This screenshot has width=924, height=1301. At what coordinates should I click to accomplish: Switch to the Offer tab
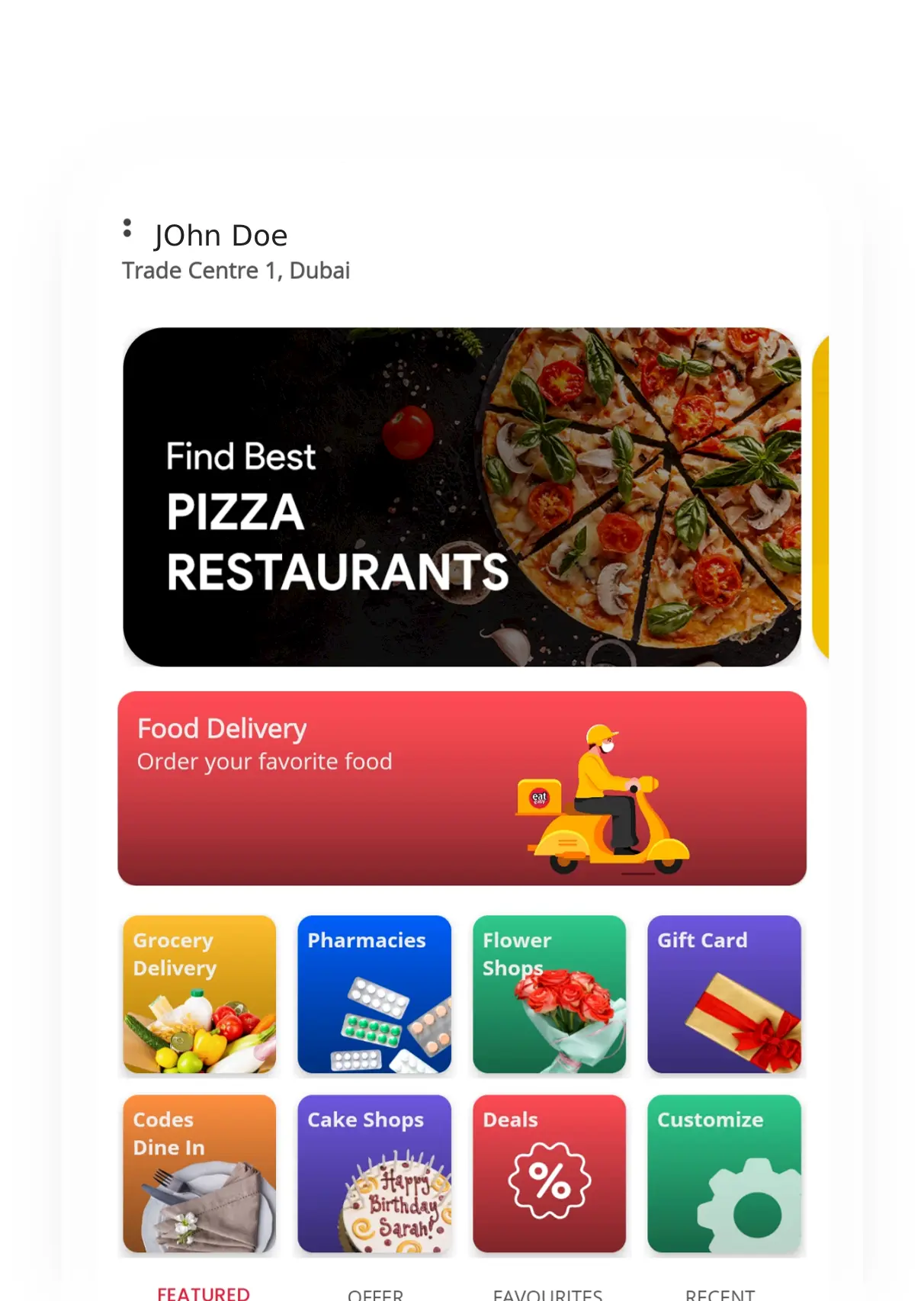point(375,1294)
